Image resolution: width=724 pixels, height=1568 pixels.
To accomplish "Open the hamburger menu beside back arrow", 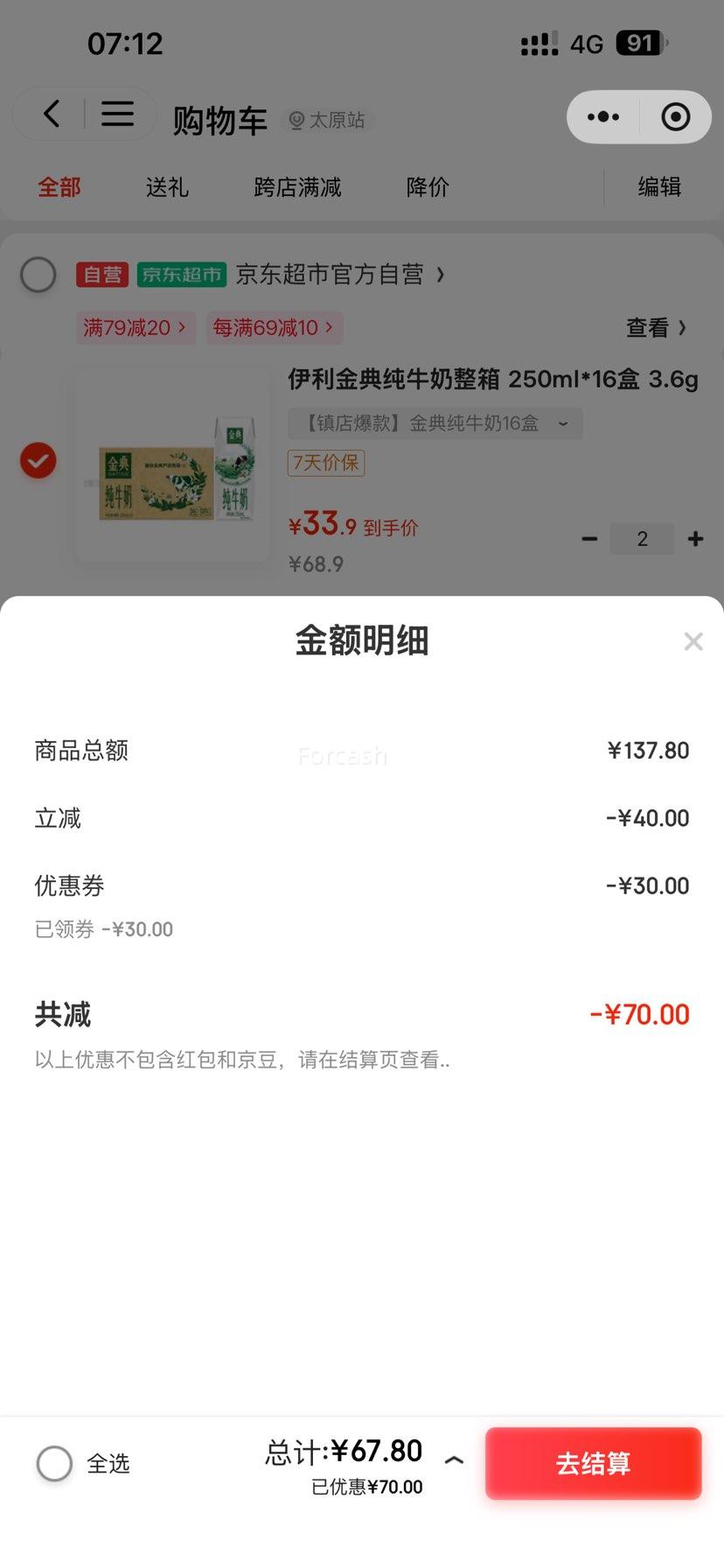I will (x=118, y=114).
